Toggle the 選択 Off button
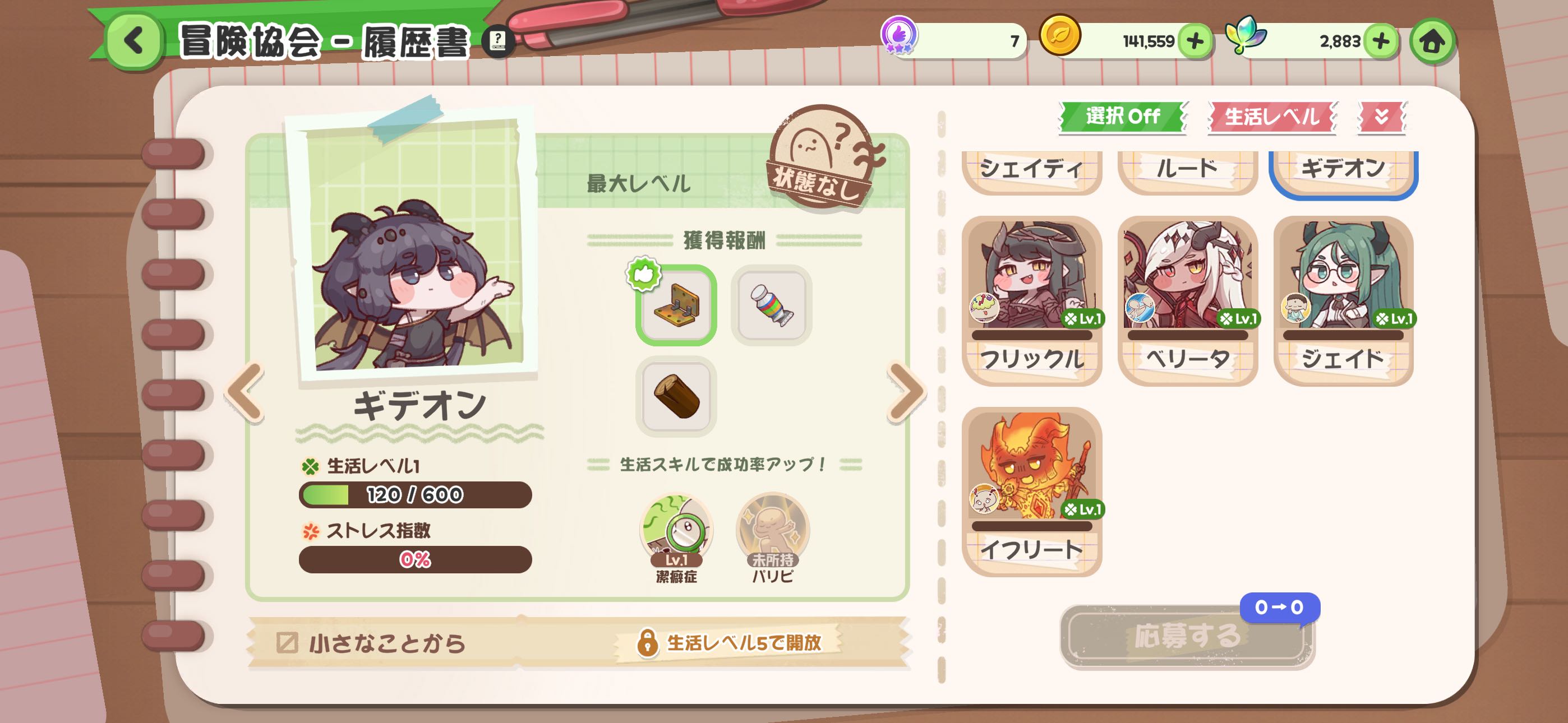The height and width of the screenshot is (723, 1568). tap(1122, 115)
